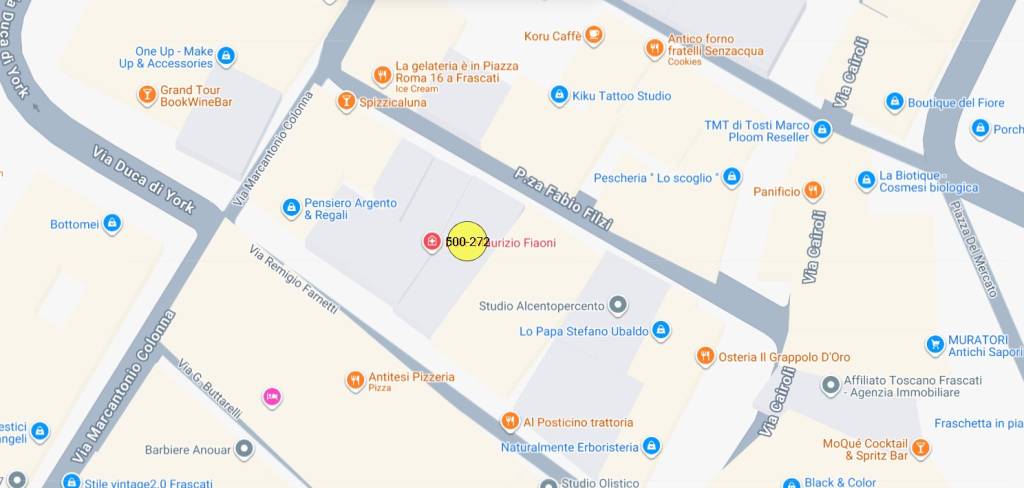Open Antico forno fratelli Senzacqua pin
The height and width of the screenshot is (488, 1024).
[654, 47]
